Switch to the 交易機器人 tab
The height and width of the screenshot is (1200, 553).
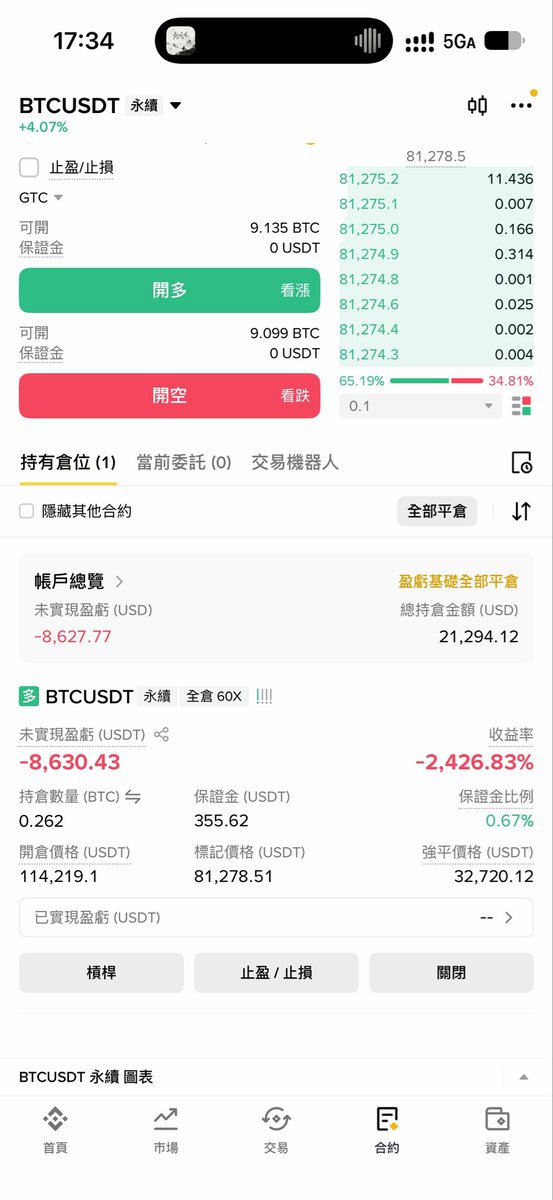[x=295, y=462]
